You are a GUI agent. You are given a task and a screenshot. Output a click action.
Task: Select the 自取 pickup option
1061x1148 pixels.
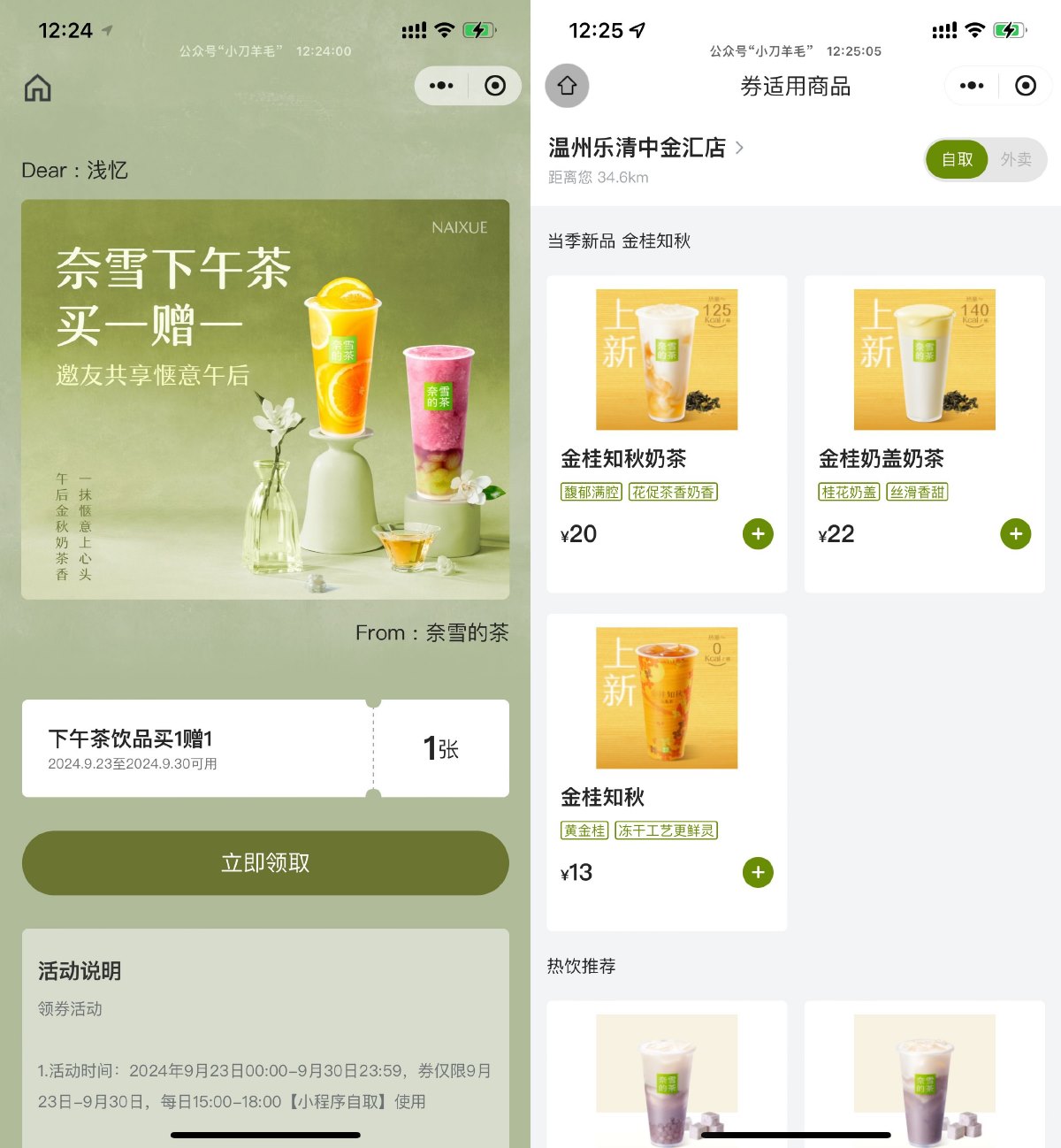tap(956, 160)
